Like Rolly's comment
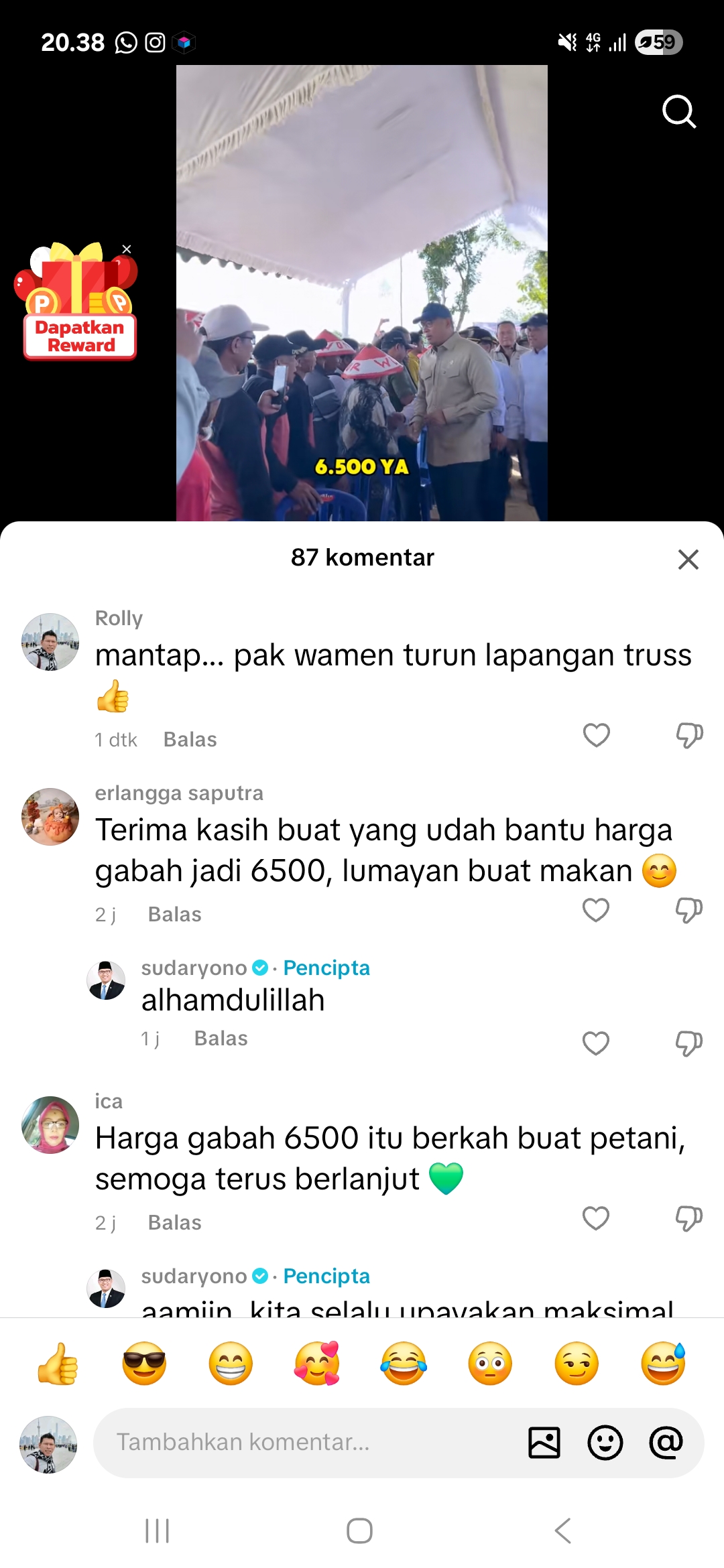 point(596,735)
